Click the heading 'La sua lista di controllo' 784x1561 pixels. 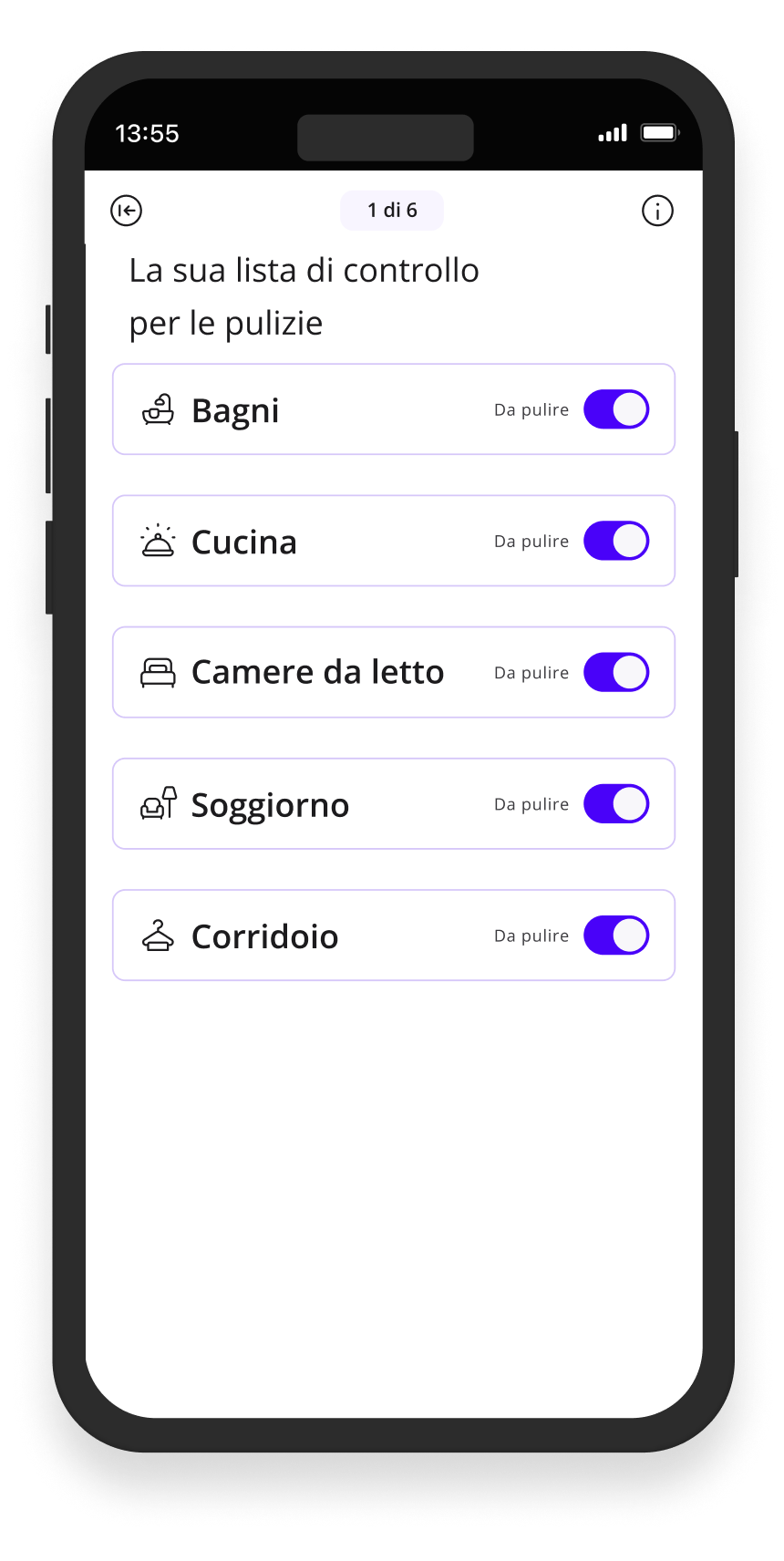(x=304, y=270)
